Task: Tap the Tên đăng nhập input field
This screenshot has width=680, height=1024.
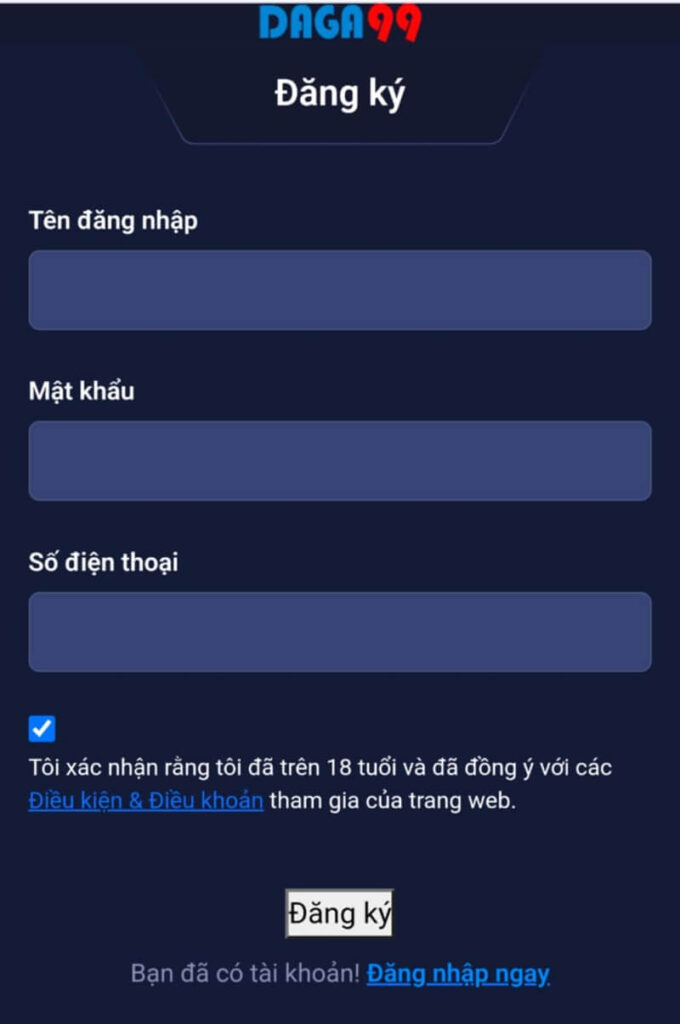Action: pos(340,290)
